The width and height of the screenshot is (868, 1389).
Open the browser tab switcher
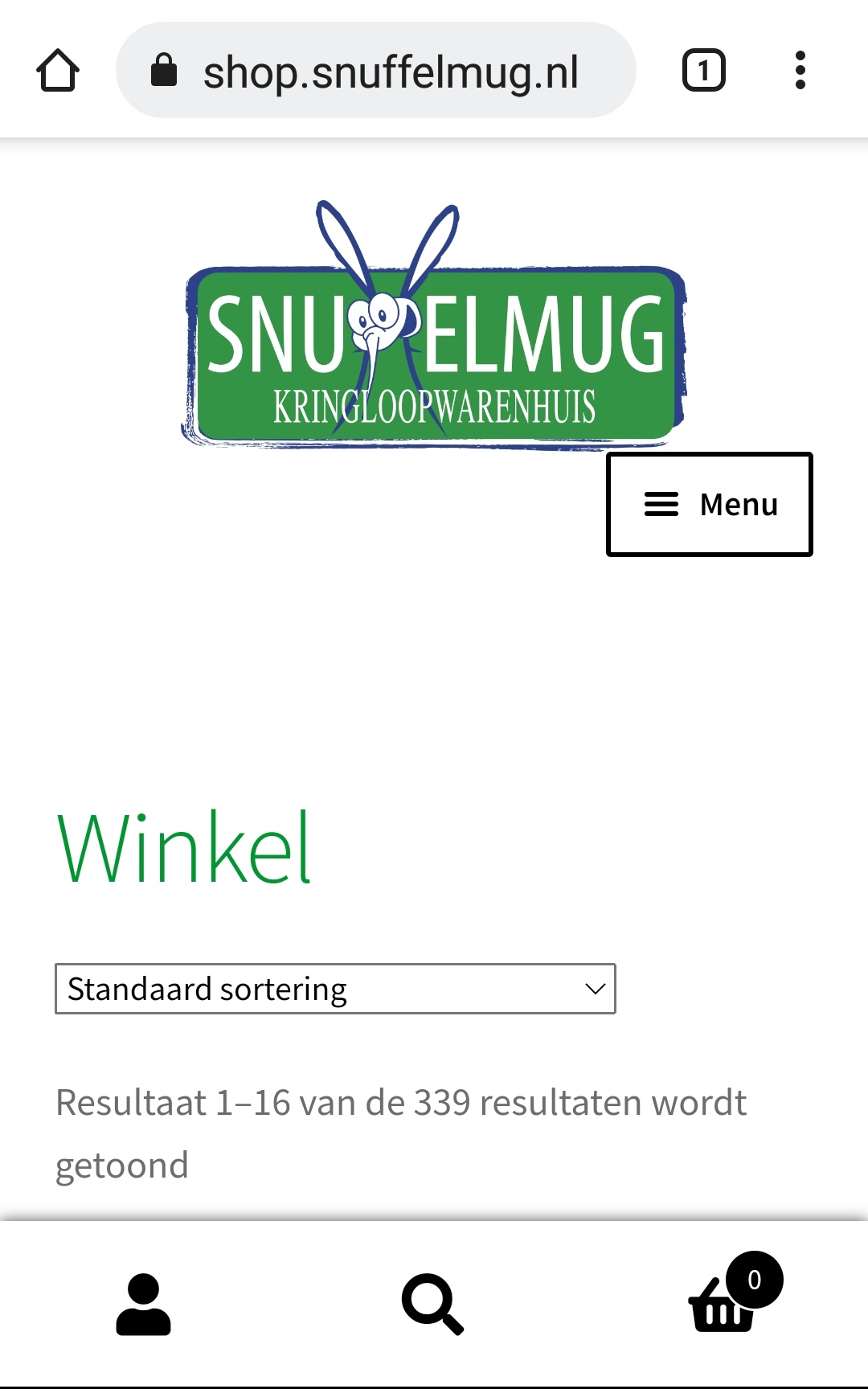click(x=704, y=71)
